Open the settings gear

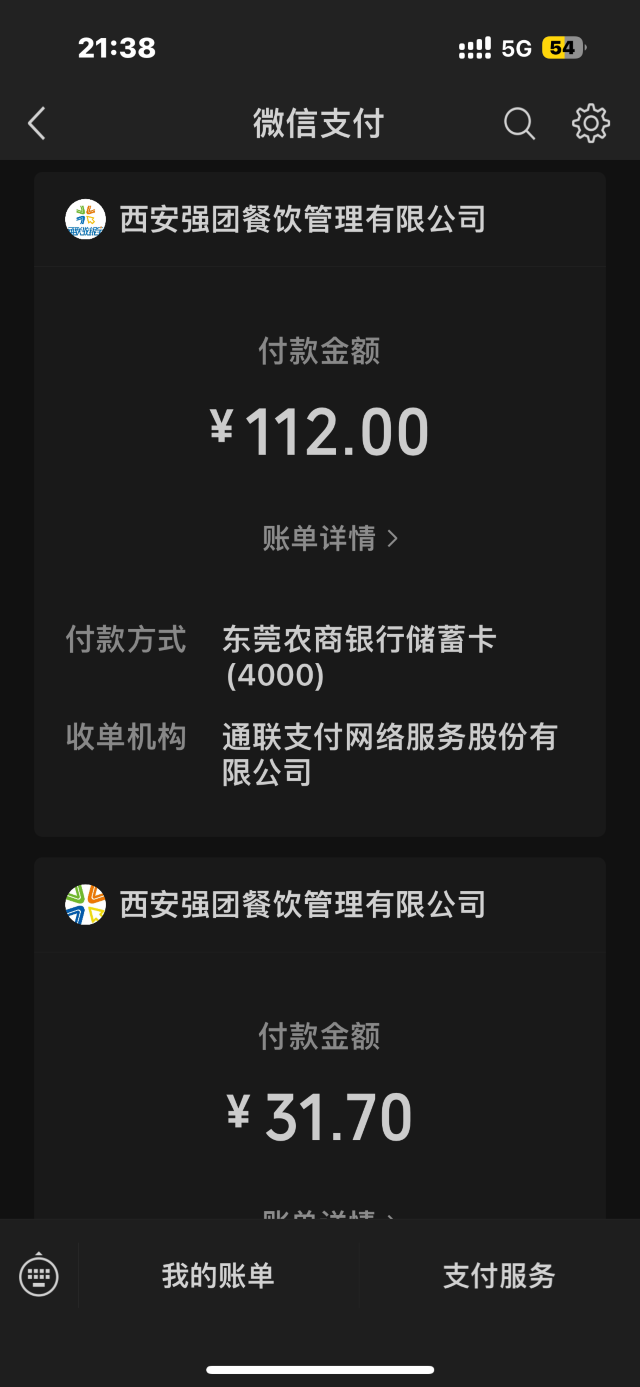590,124
